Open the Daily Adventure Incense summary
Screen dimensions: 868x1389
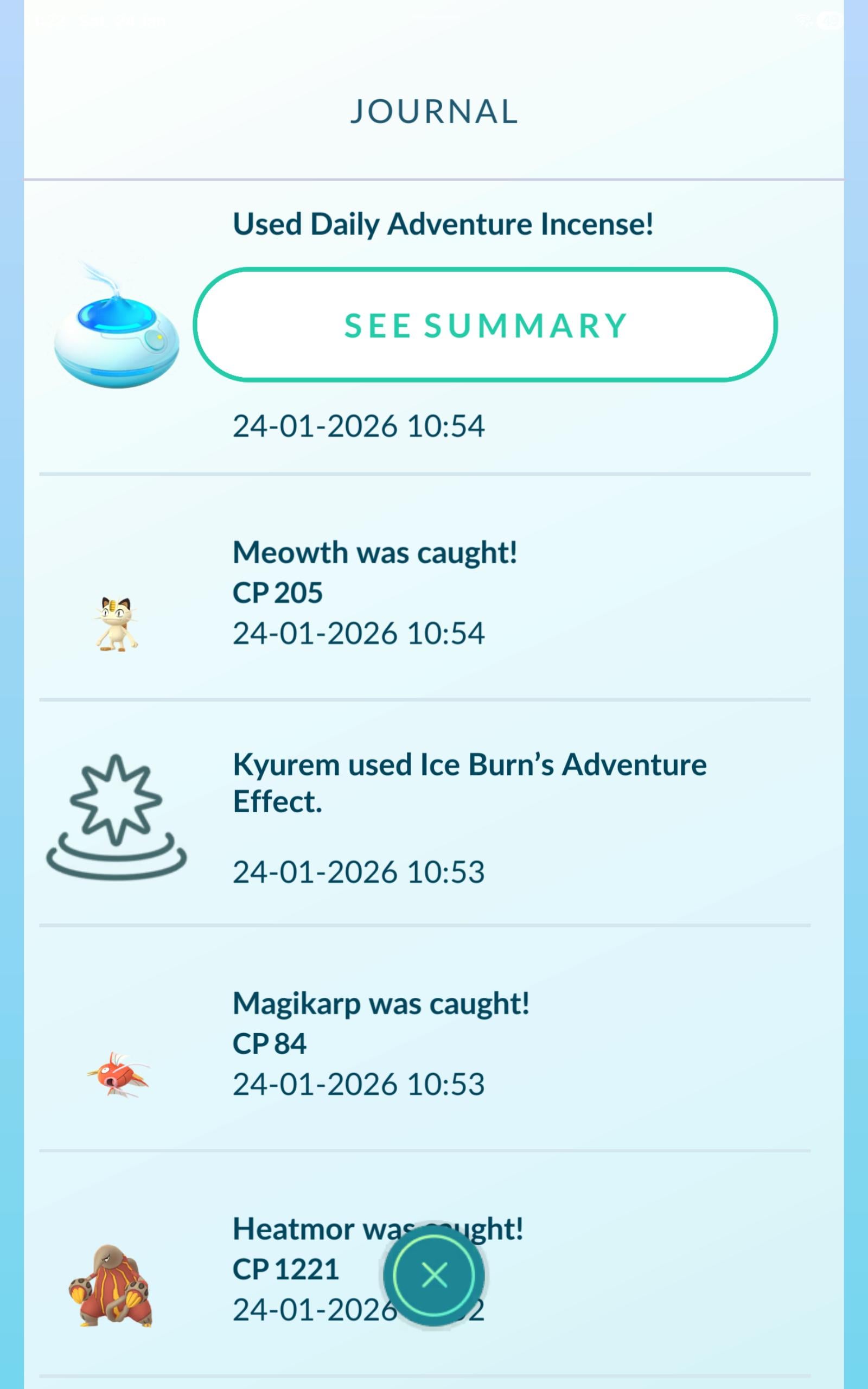click(x=485, y=325)
